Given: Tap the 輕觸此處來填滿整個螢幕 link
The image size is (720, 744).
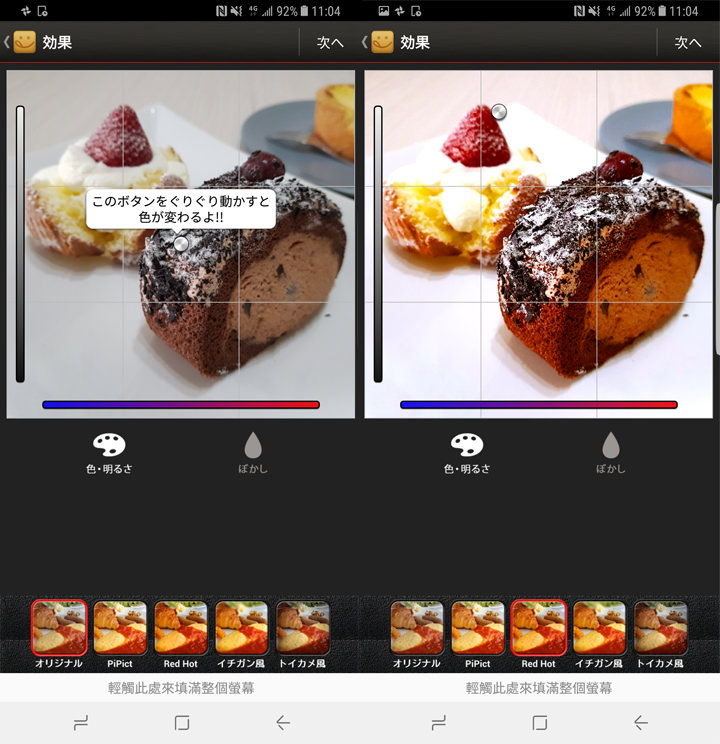Looking at the screenshot, I should (180, 688).
